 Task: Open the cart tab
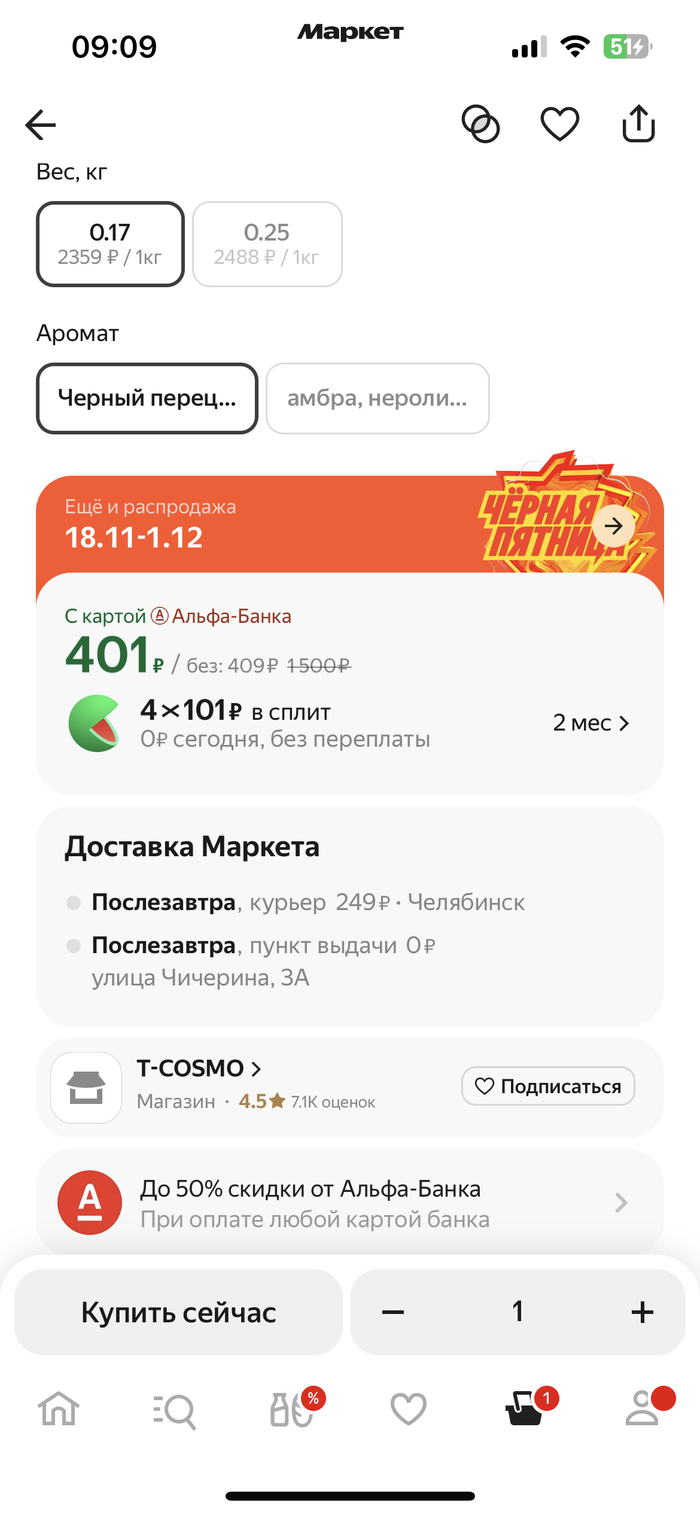pos(526,1409)
